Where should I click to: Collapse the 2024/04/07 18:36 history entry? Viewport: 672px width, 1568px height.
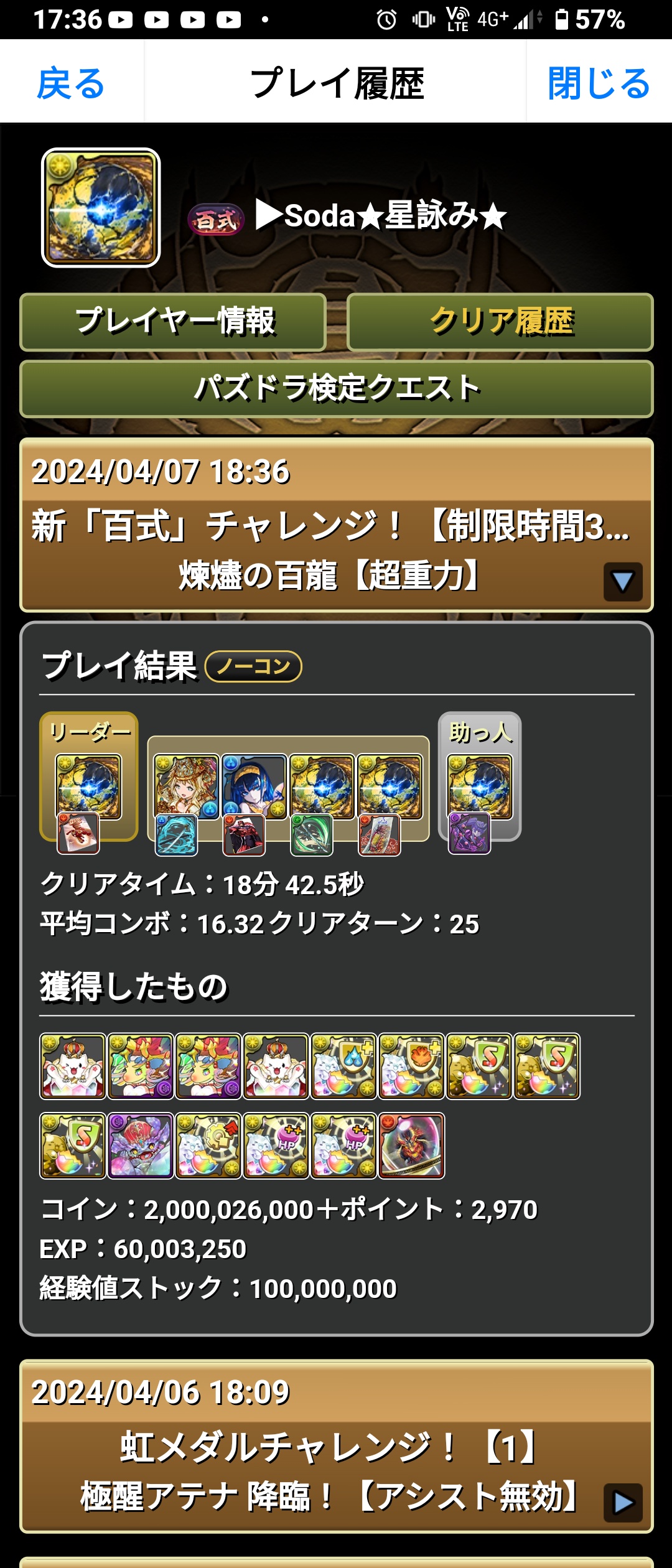tap(622, 582)
